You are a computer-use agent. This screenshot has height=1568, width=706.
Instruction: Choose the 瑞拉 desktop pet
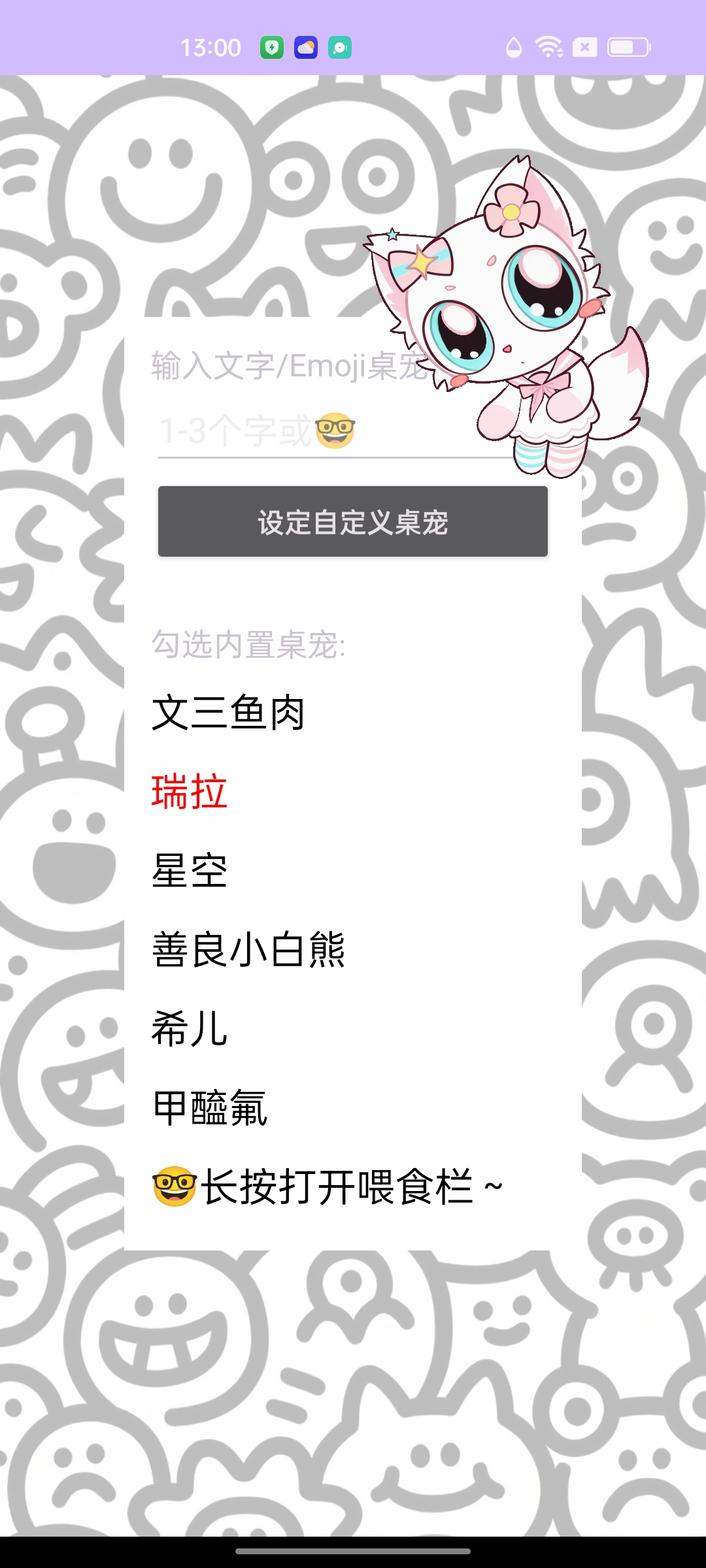tap(190, 792)
